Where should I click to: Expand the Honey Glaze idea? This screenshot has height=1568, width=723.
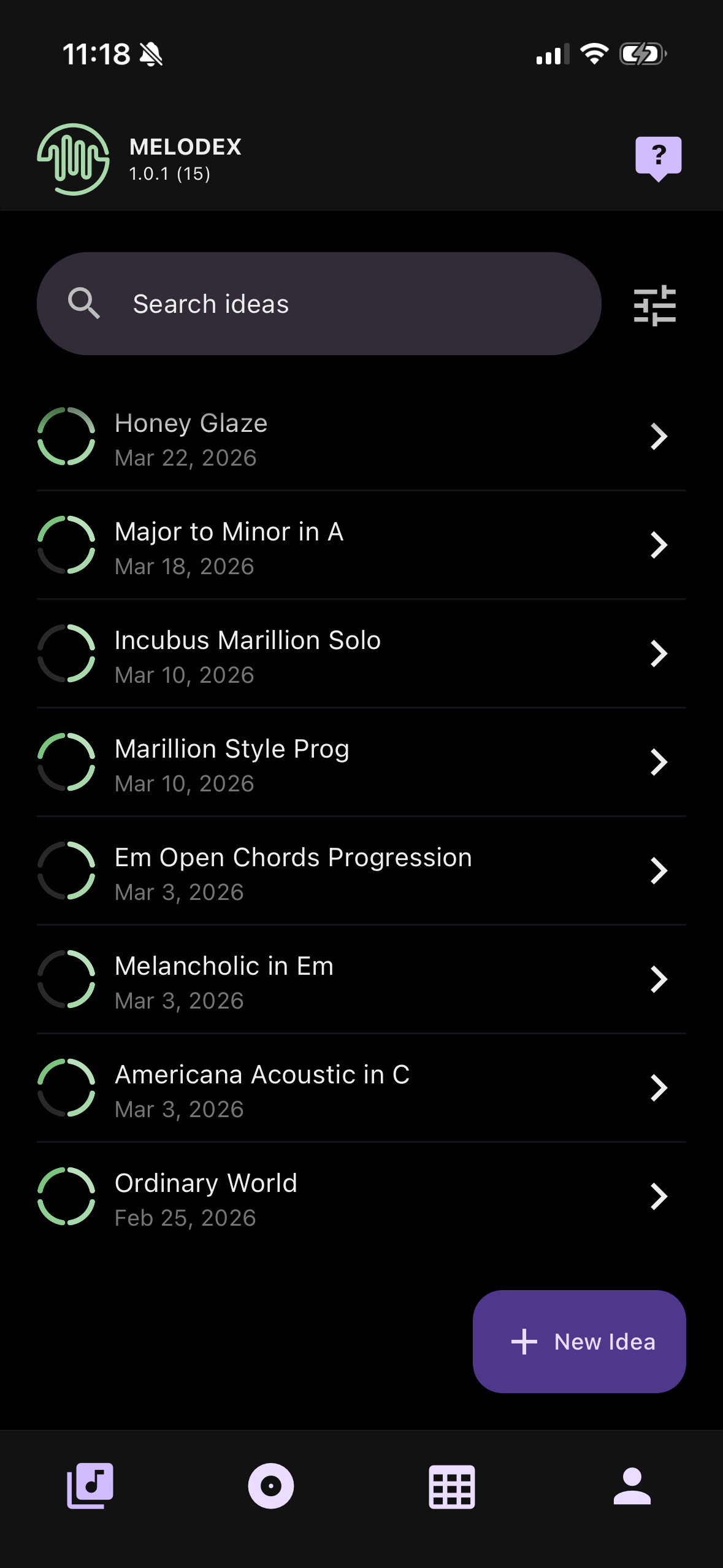click(x=362, y=437)
